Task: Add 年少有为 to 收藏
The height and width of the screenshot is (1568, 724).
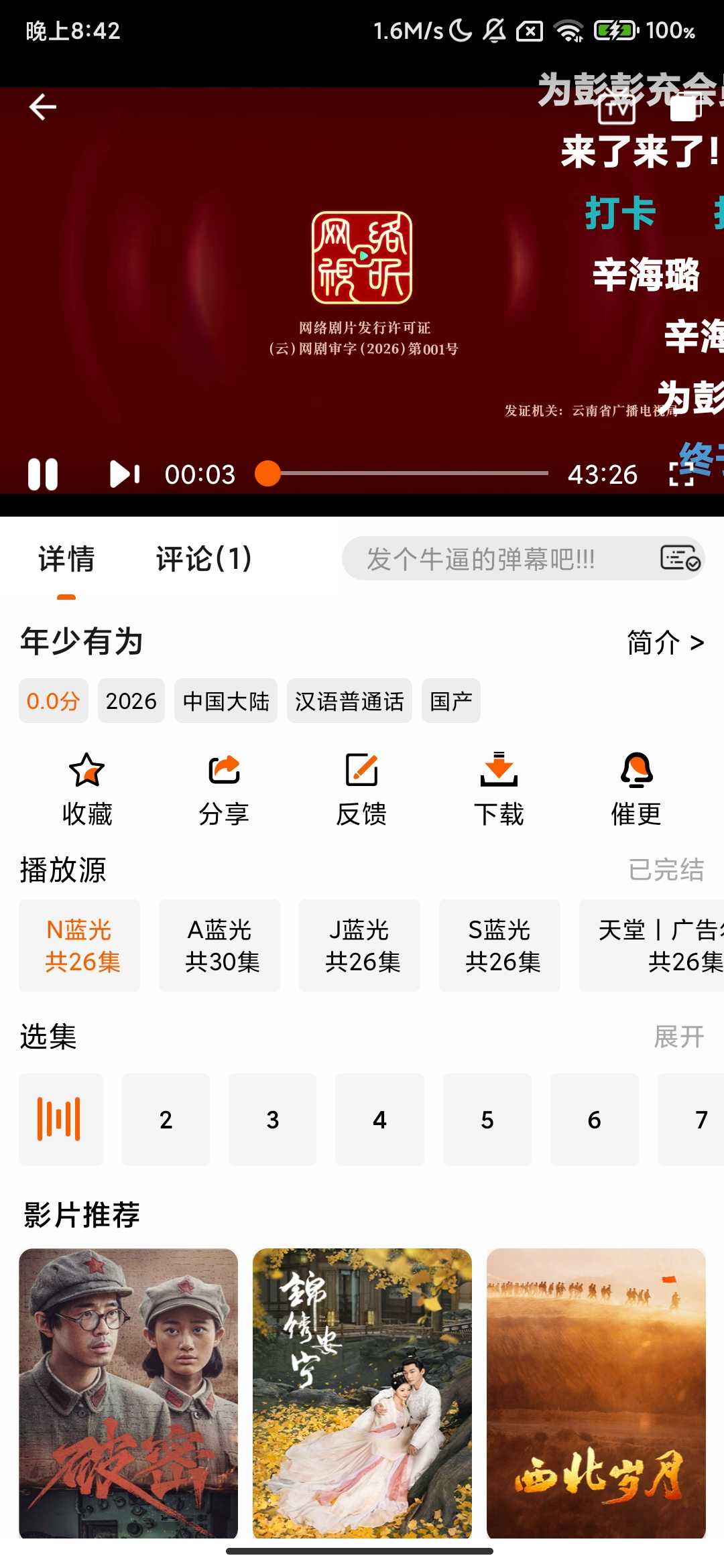Action: pyautogui.click(x=87, y=789)
